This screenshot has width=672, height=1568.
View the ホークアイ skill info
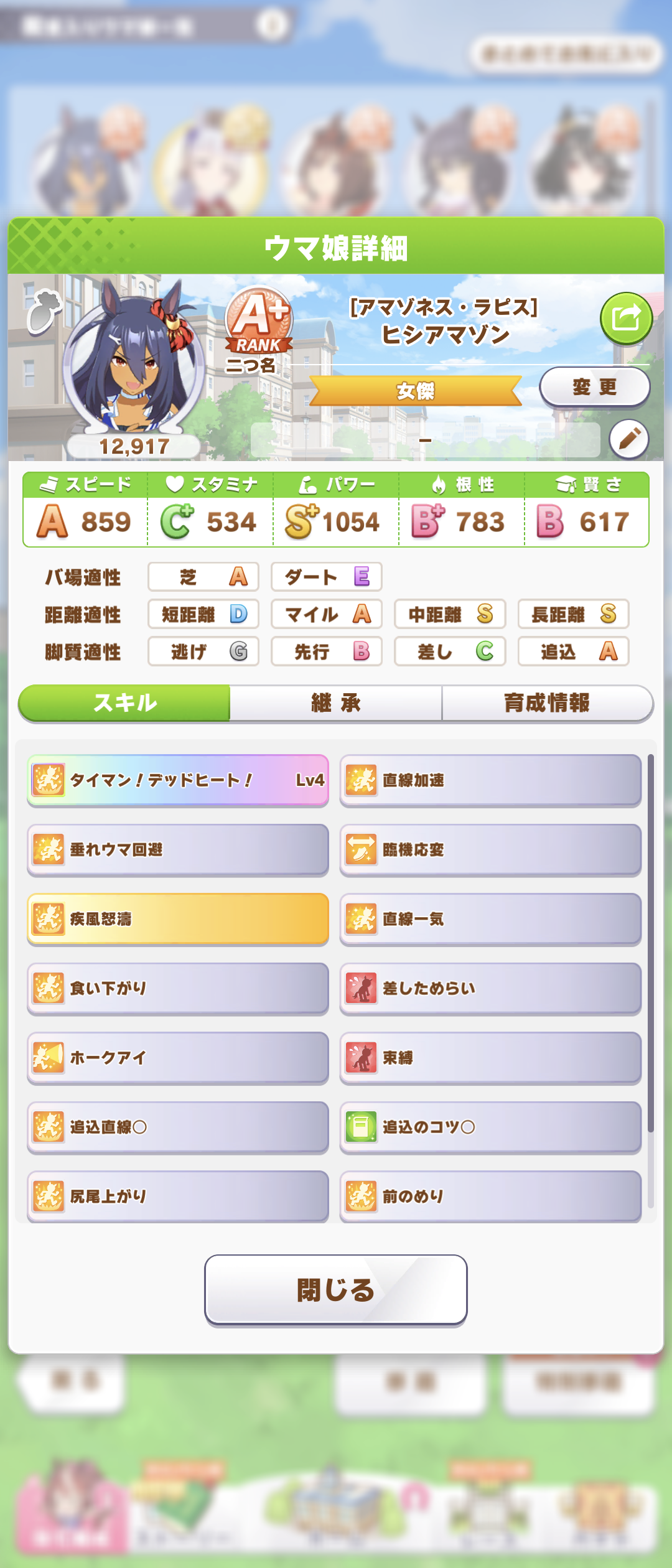(178, 1058)
